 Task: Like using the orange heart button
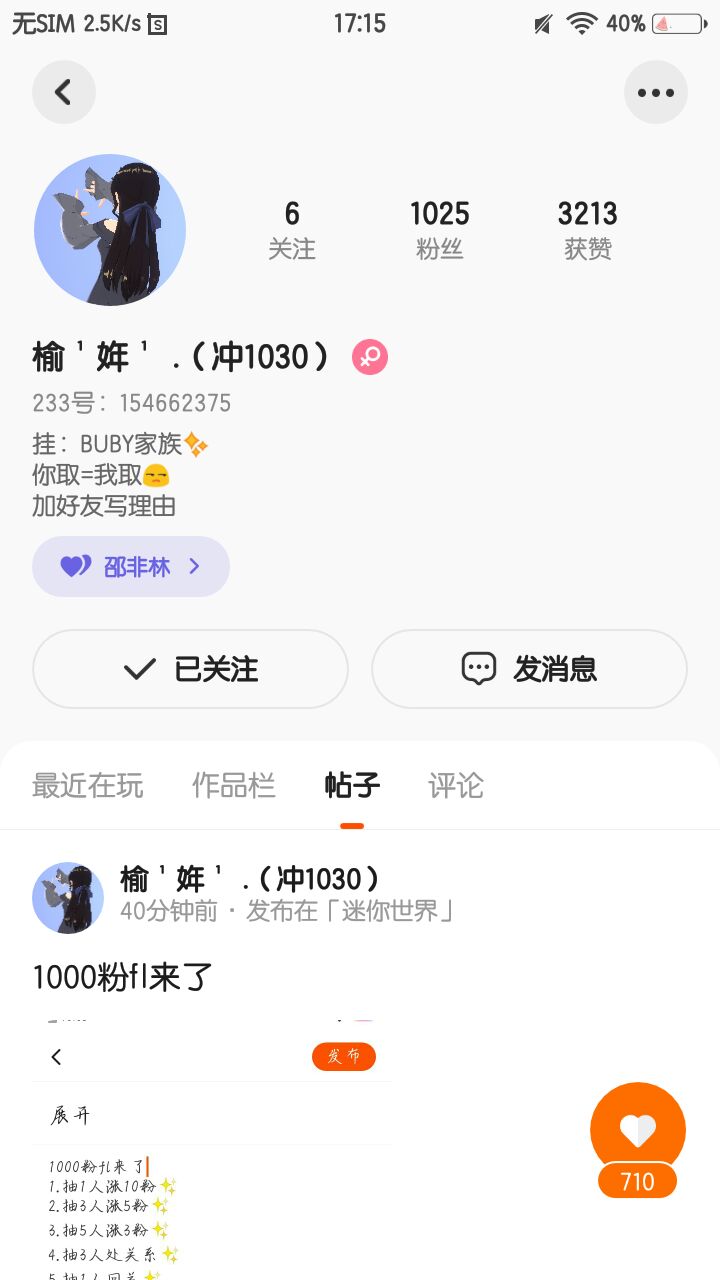[x=638, y=1130]
